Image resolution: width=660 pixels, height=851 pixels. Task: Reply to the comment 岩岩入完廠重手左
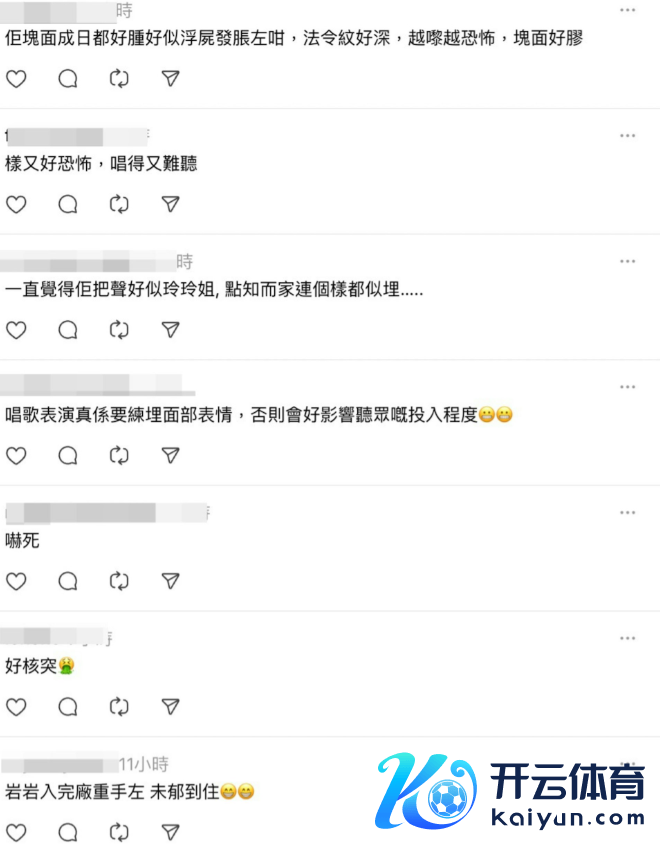point(68,832)
